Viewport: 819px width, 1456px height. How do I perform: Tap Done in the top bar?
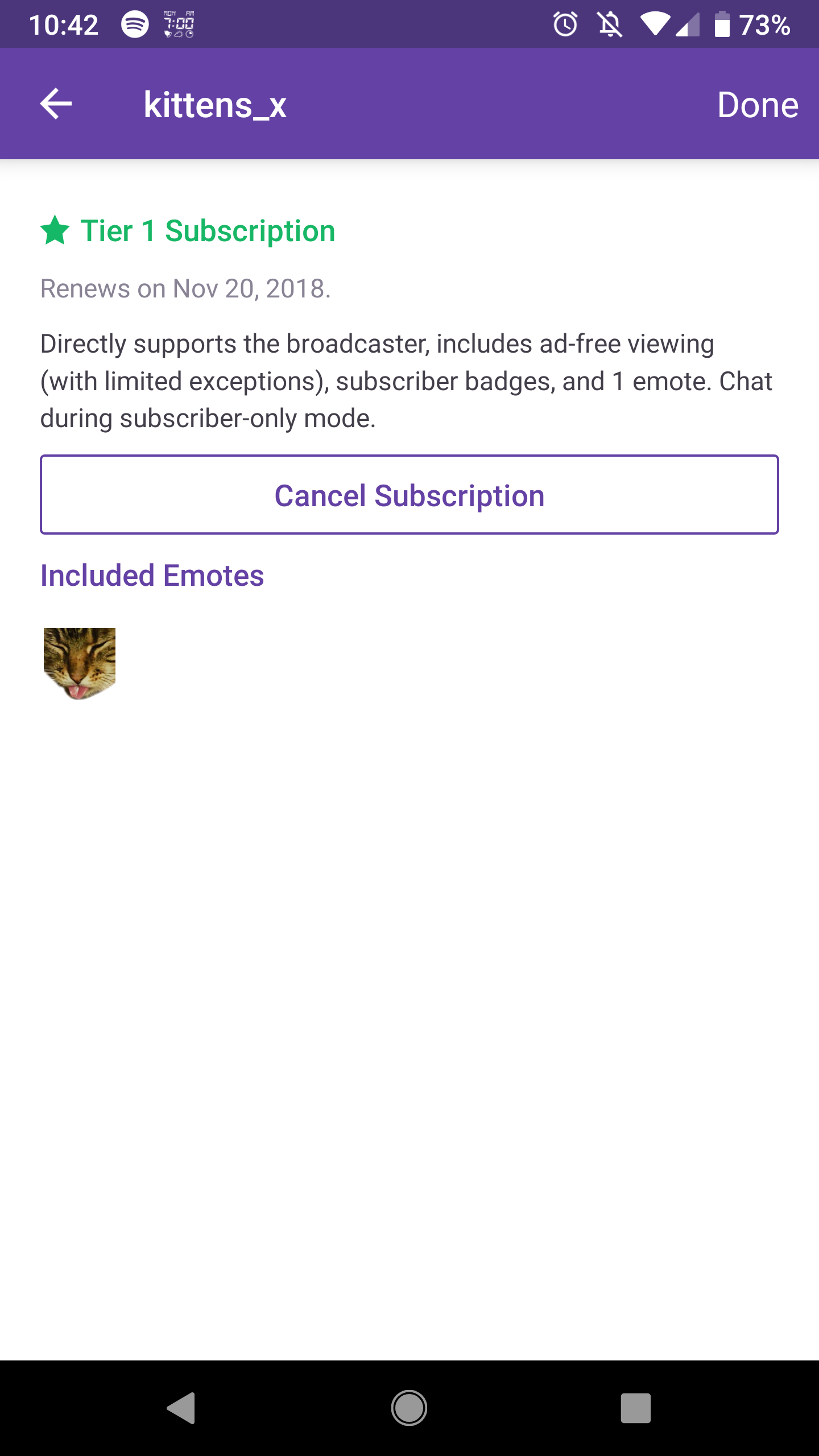coord(758,105)
